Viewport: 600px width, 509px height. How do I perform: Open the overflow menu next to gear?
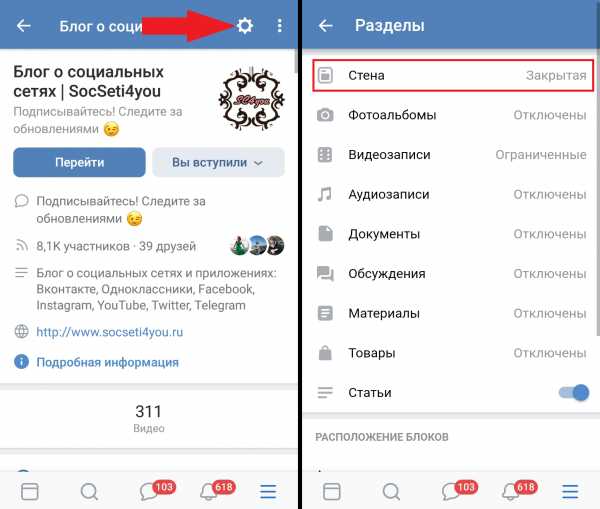(x=279, y=26)
